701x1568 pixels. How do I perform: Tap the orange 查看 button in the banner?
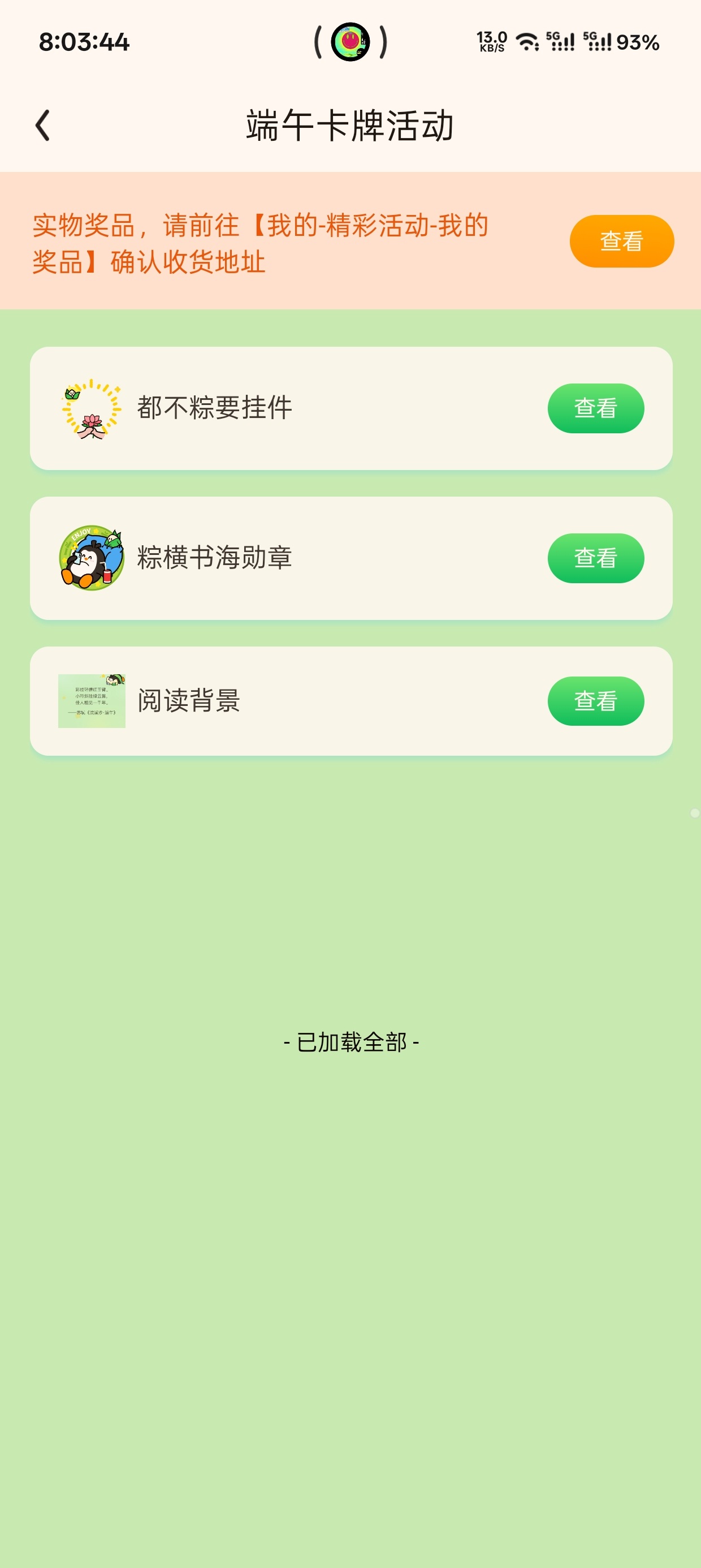621,241
